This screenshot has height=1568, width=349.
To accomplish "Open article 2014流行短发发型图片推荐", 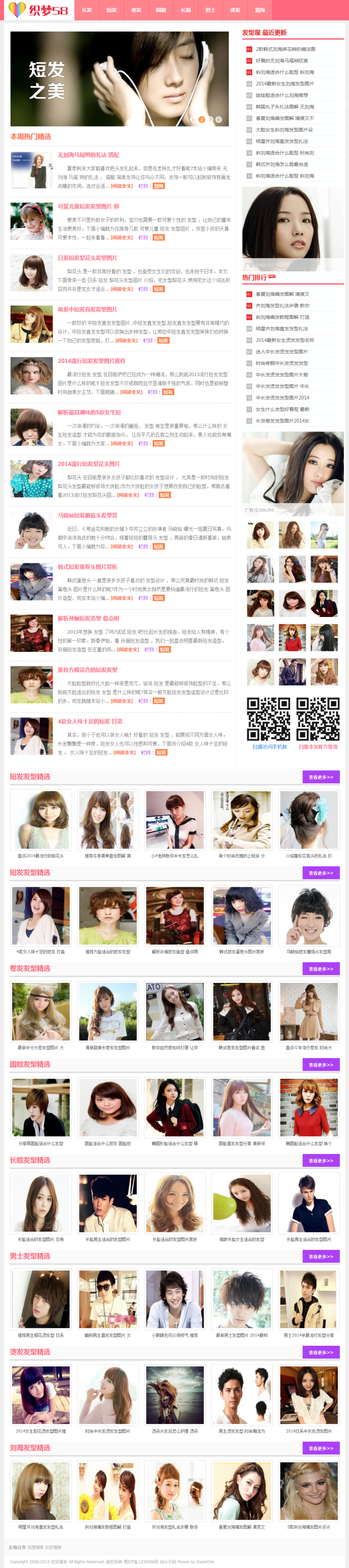I will 91,361.
